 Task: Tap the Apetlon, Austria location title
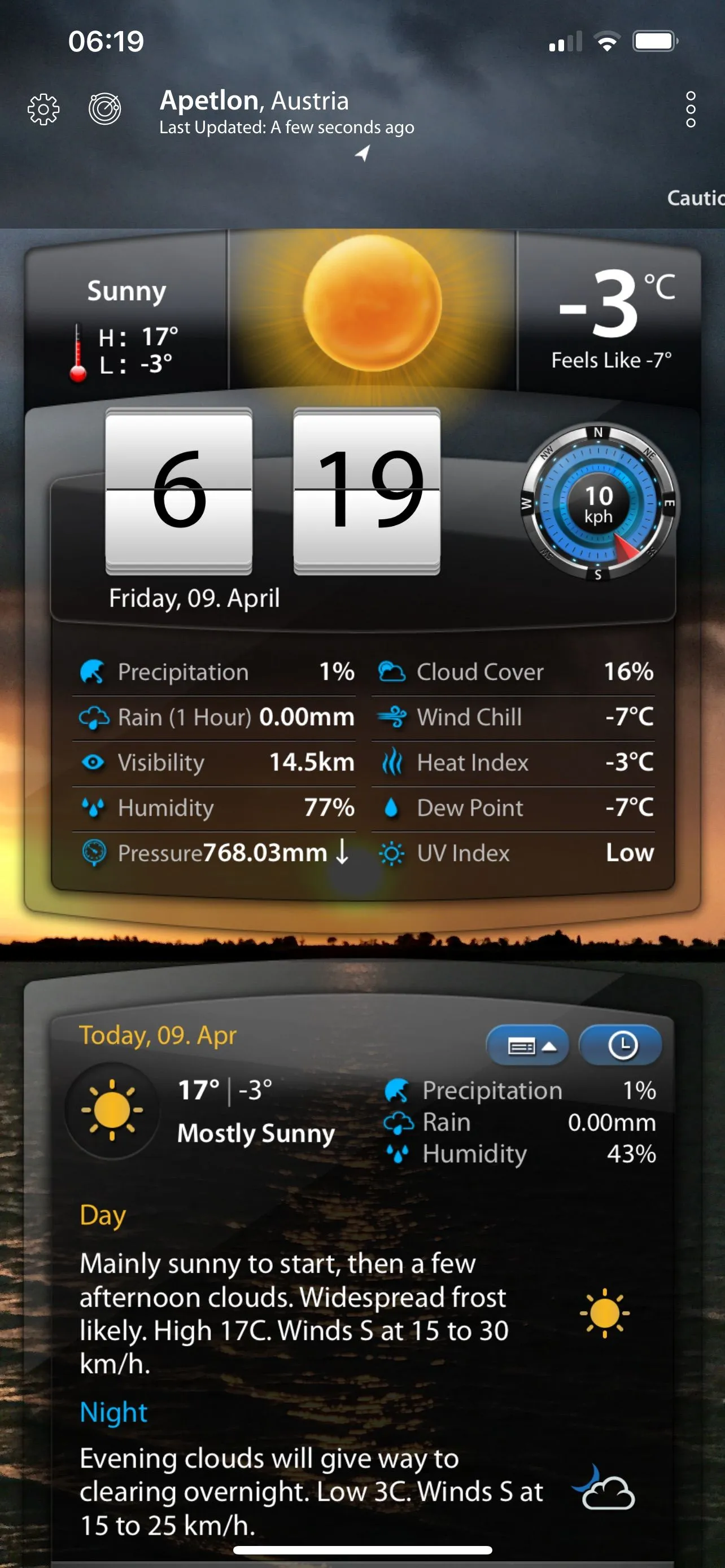click(x=254, y=101)
